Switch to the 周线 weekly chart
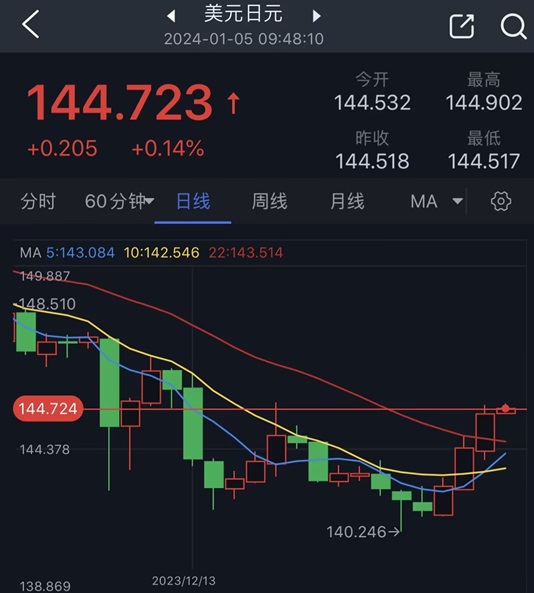 [x=270, y=201]
